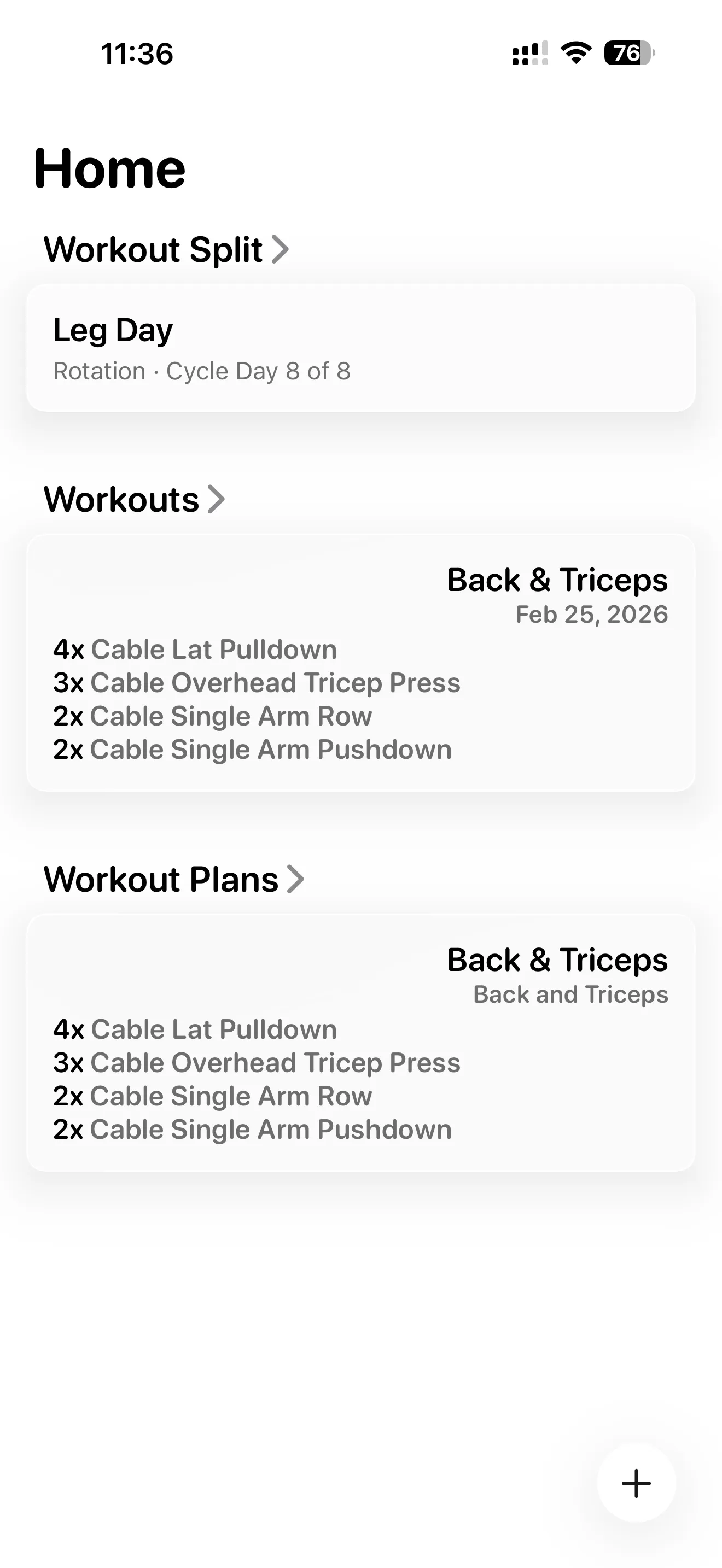Expand the Workouts section
Screen dimensions: 722x1568
tap(134, 499)
